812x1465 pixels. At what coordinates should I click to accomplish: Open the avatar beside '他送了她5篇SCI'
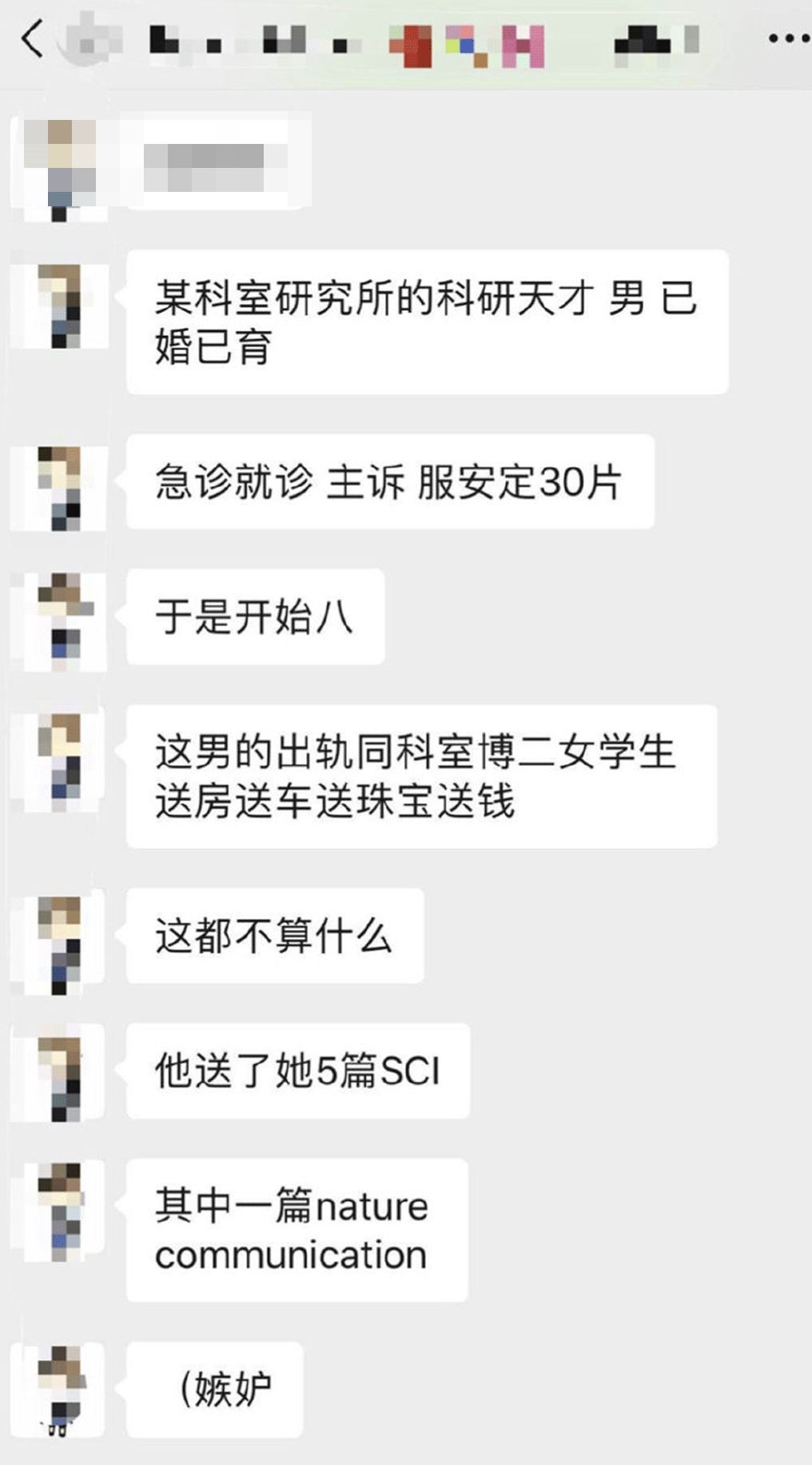pos(60,1076)
